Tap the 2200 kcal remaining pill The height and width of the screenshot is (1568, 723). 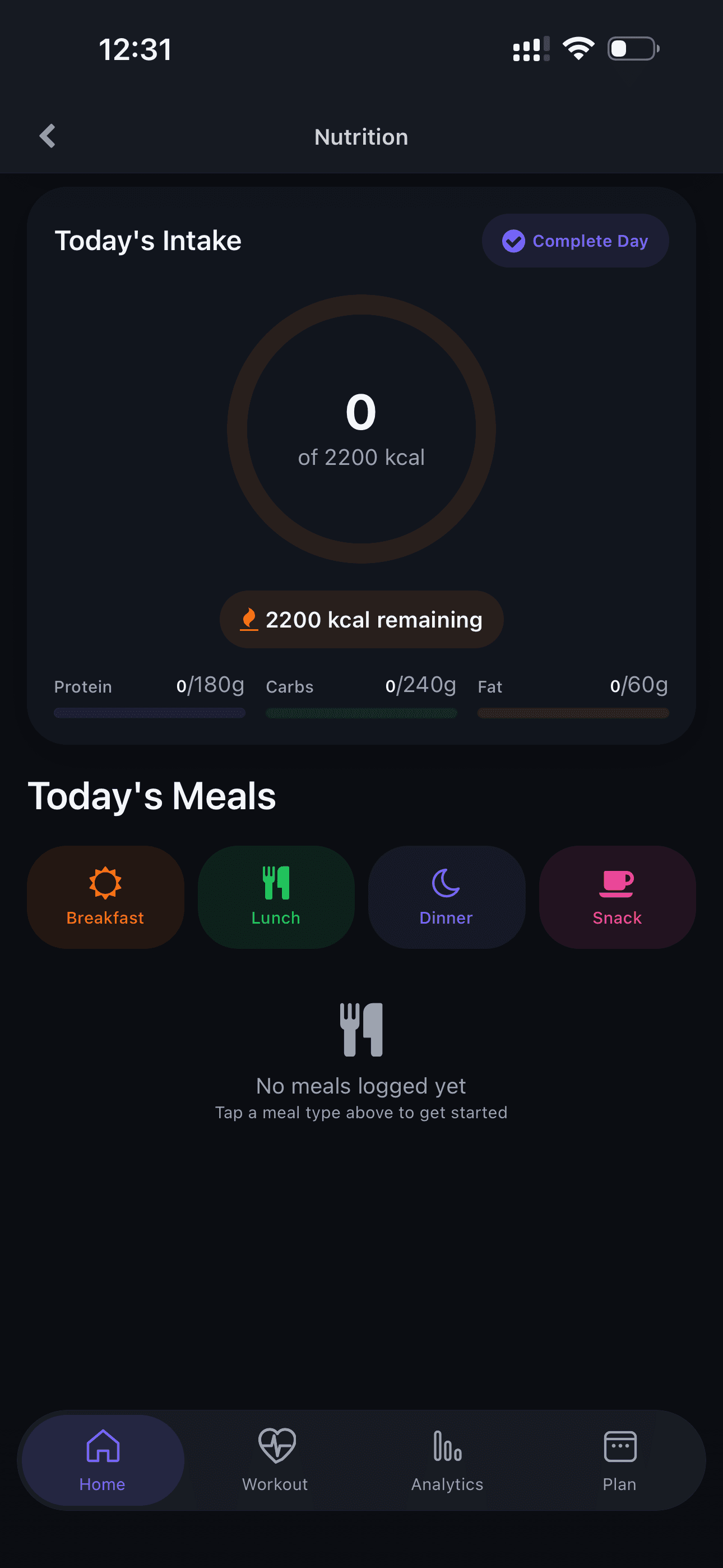pyautogui.click(x=361, y=619)
